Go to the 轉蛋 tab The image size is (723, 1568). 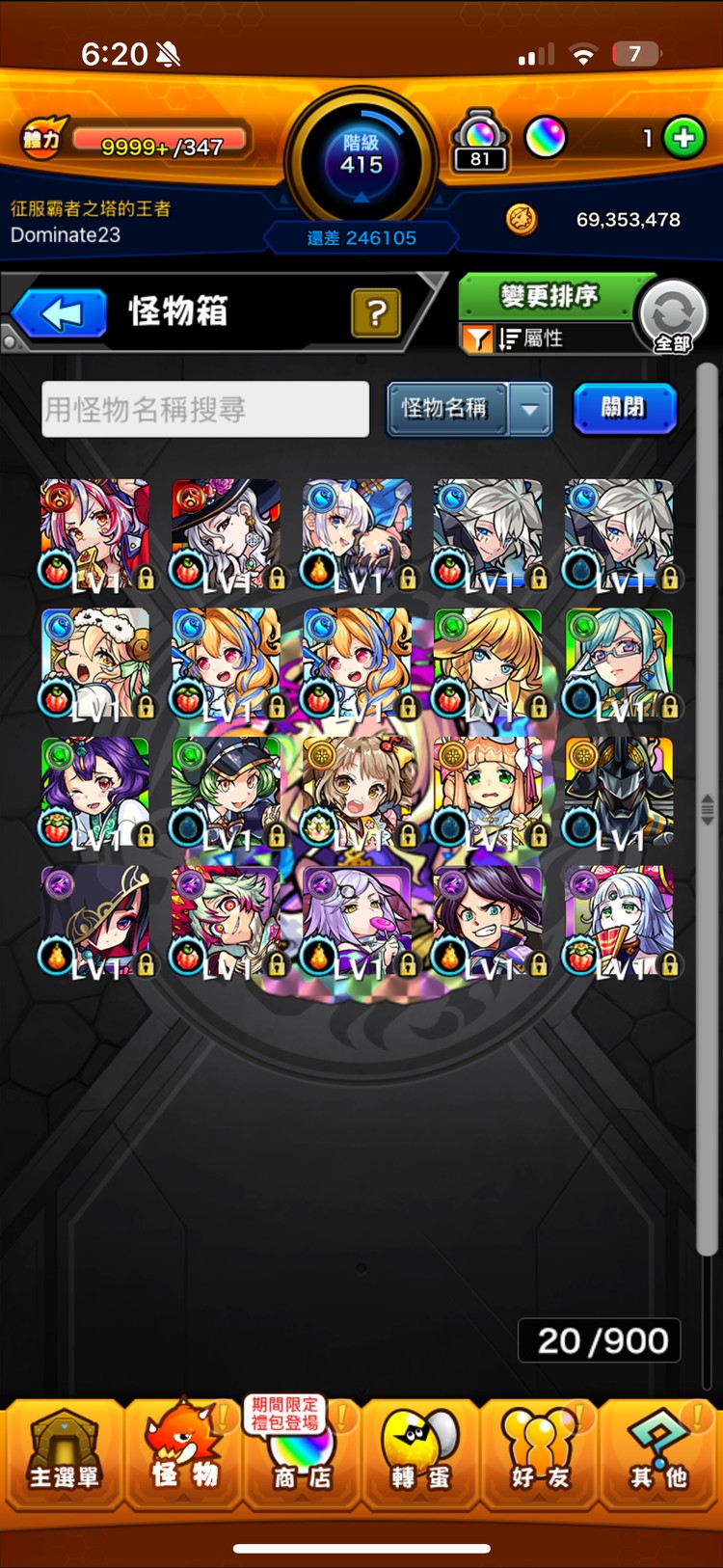coord(421,1454)
